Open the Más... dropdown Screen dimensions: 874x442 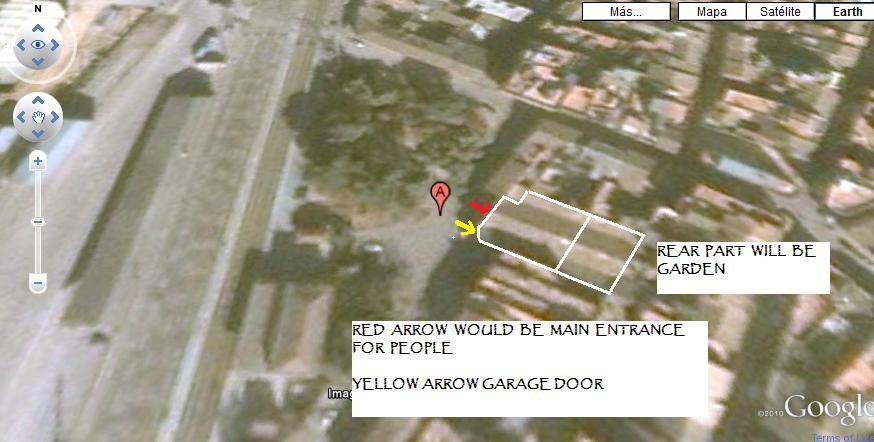(x=626, y=12)
